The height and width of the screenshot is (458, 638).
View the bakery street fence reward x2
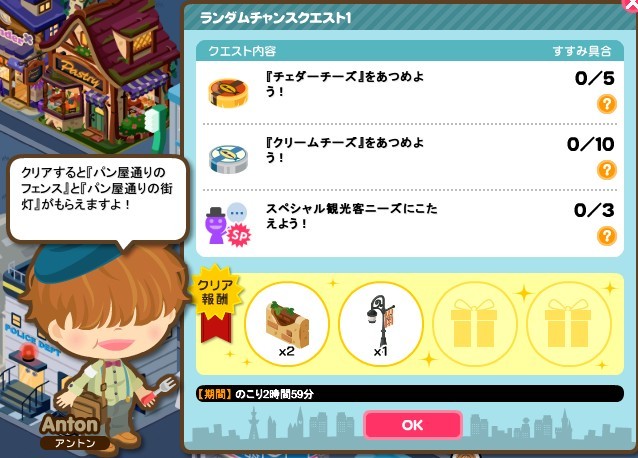click(287, 323)
